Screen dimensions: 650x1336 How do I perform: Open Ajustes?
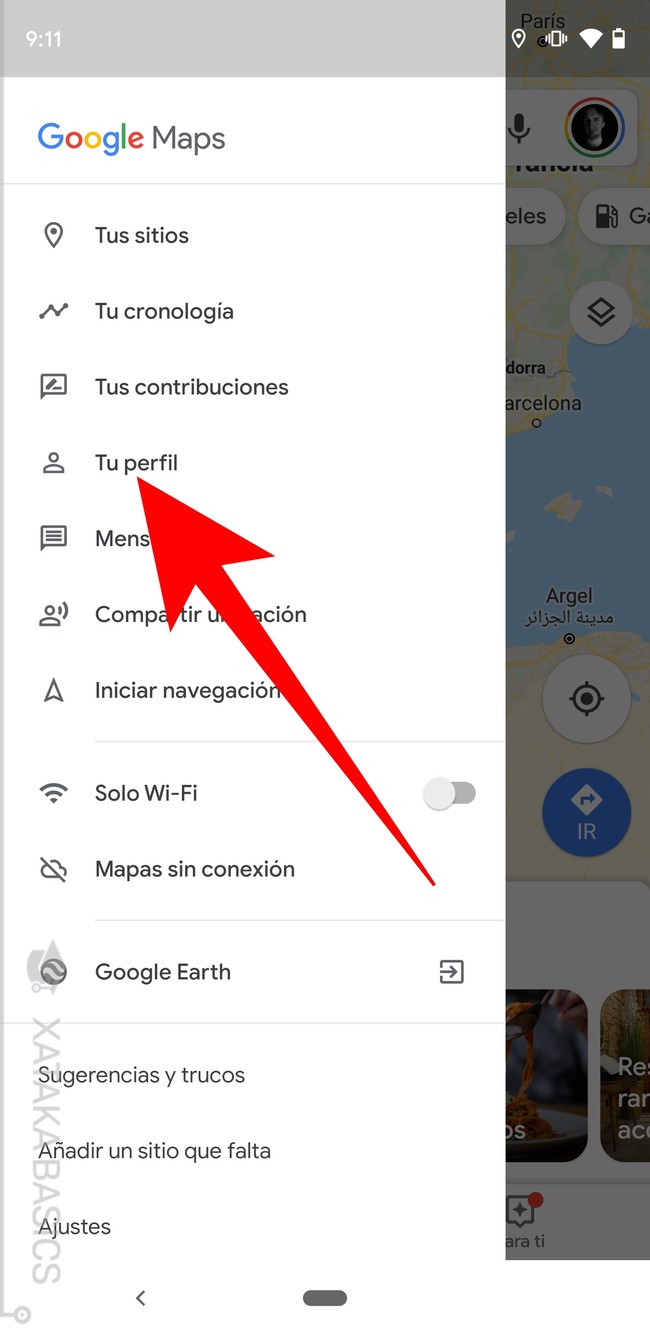[74, 1228]
